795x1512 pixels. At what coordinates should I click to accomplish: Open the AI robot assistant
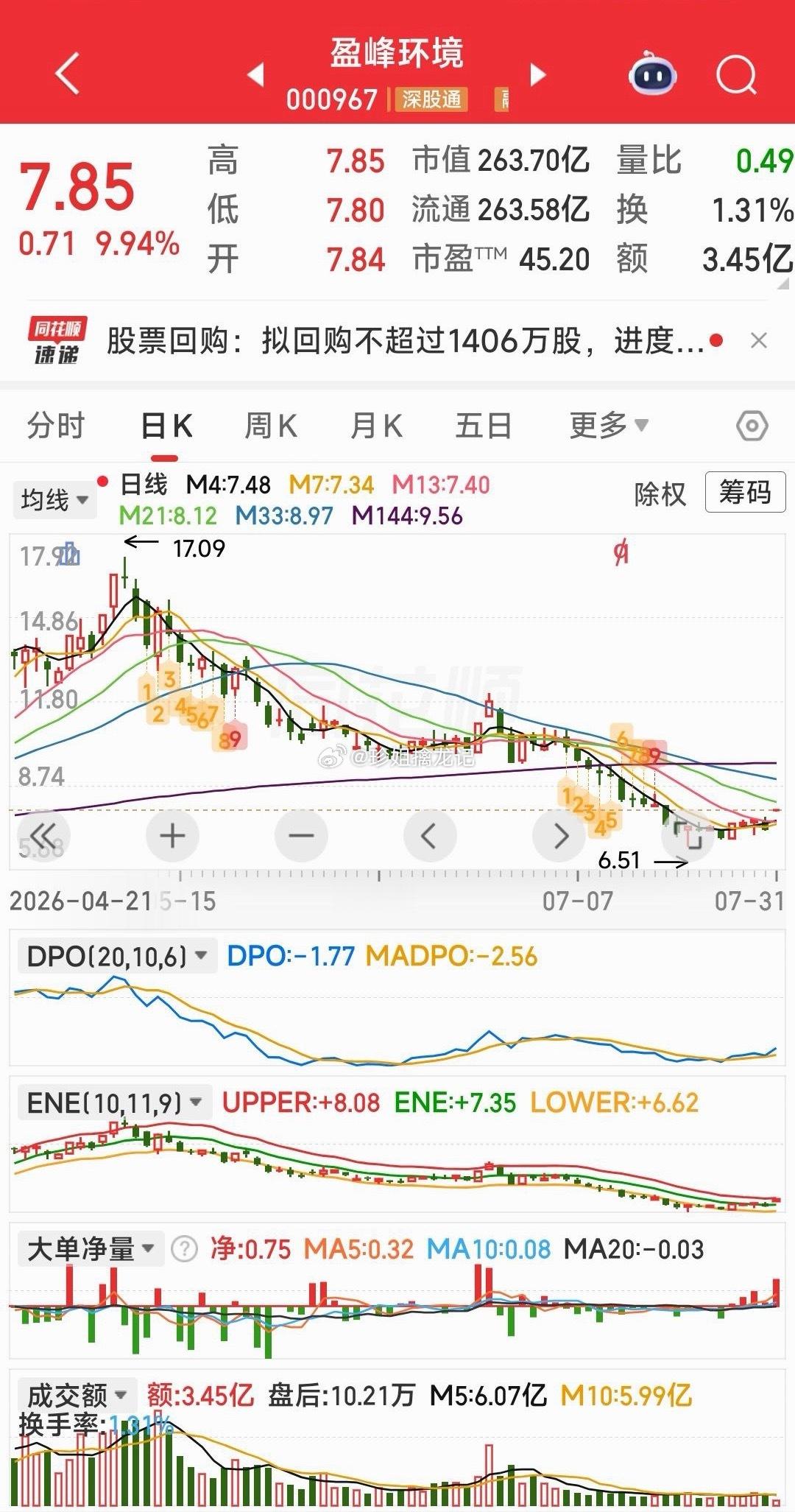(x=653, y=73)
